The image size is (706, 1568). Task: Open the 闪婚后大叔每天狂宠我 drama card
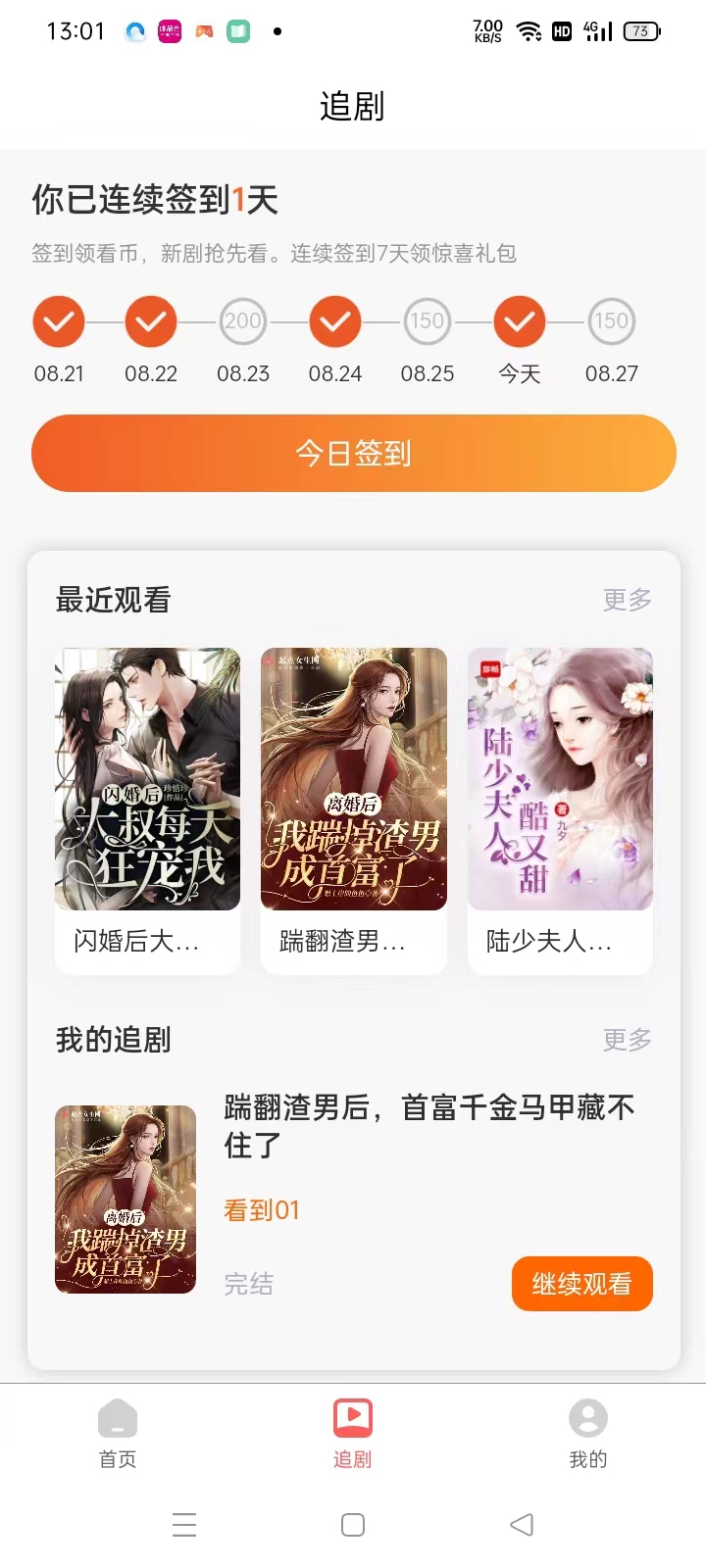click(147, 808)
